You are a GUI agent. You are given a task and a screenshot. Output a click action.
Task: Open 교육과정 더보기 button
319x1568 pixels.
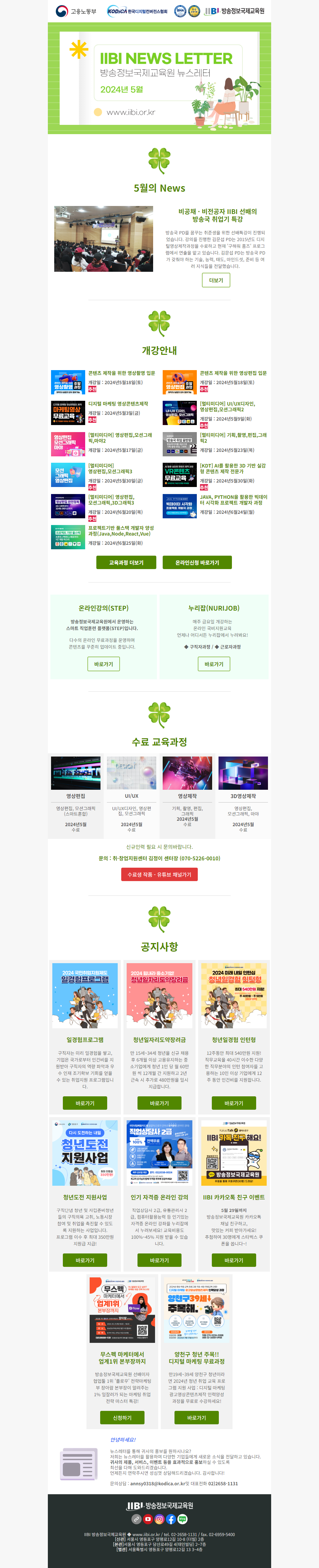click(x=126, y=562)
